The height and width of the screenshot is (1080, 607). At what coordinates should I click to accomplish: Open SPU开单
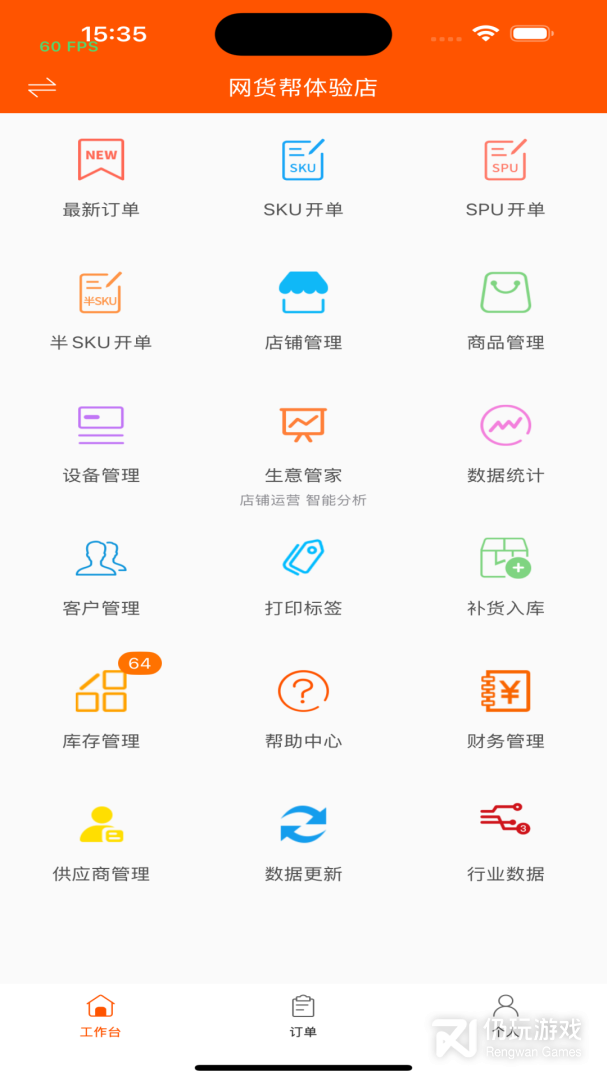[x=506, y=178]
